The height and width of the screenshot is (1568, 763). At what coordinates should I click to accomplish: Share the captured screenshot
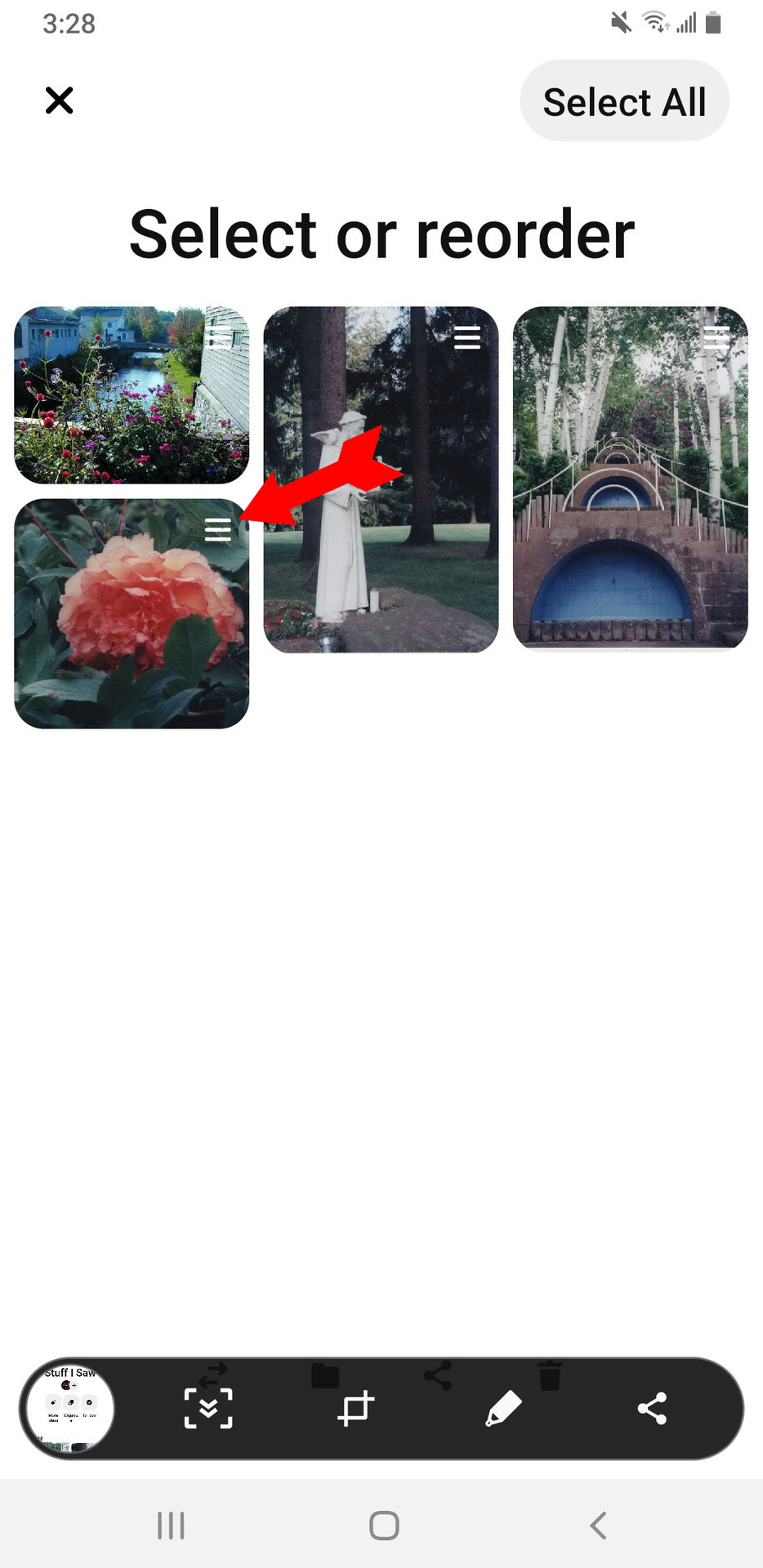[651, 1408]
